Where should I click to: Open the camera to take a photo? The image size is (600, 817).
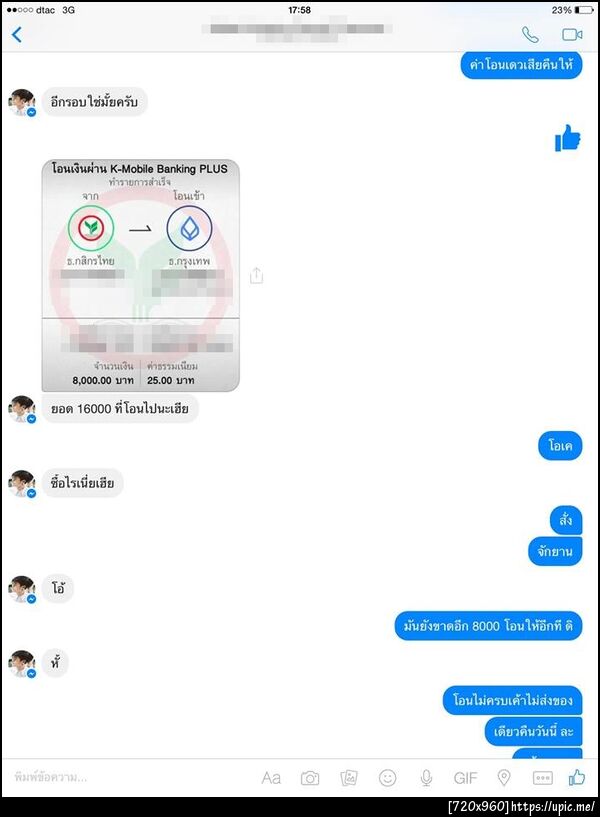pyautogui.click(x=310, y=778)
